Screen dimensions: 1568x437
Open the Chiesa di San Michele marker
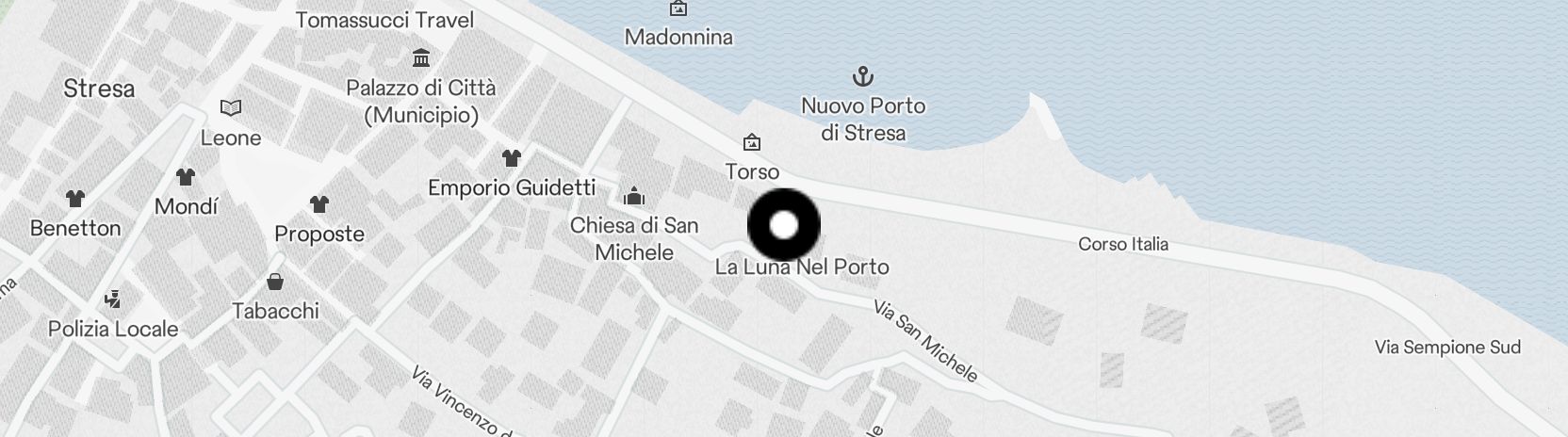pyautogui.click(x=634, y=196)
